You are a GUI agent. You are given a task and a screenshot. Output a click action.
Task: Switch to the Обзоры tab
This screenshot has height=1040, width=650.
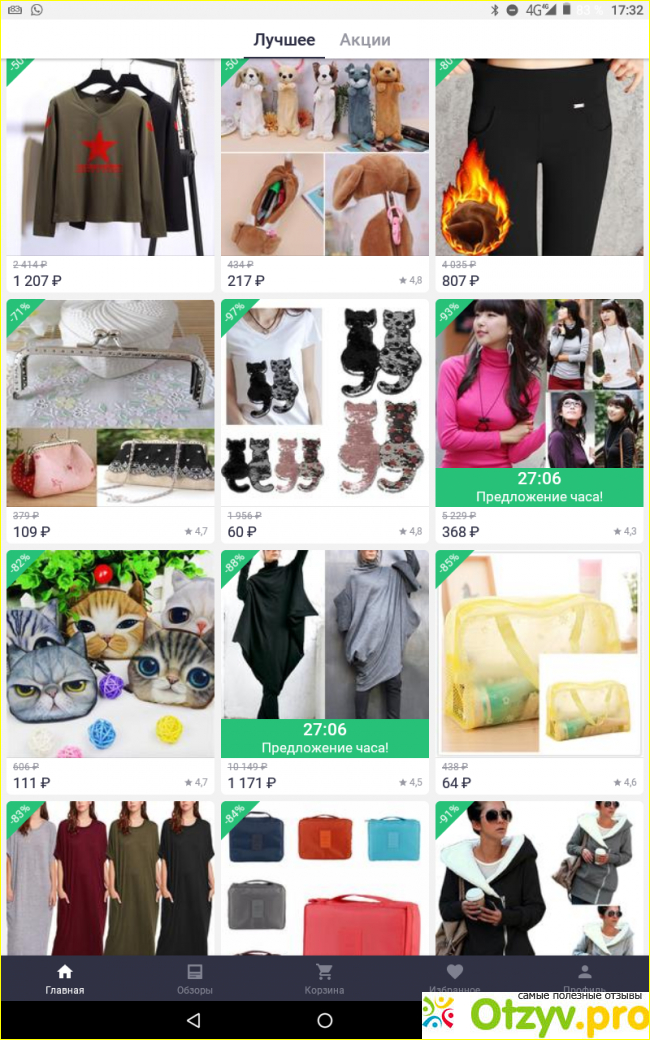pyautogui.click(x=195, y=978)
